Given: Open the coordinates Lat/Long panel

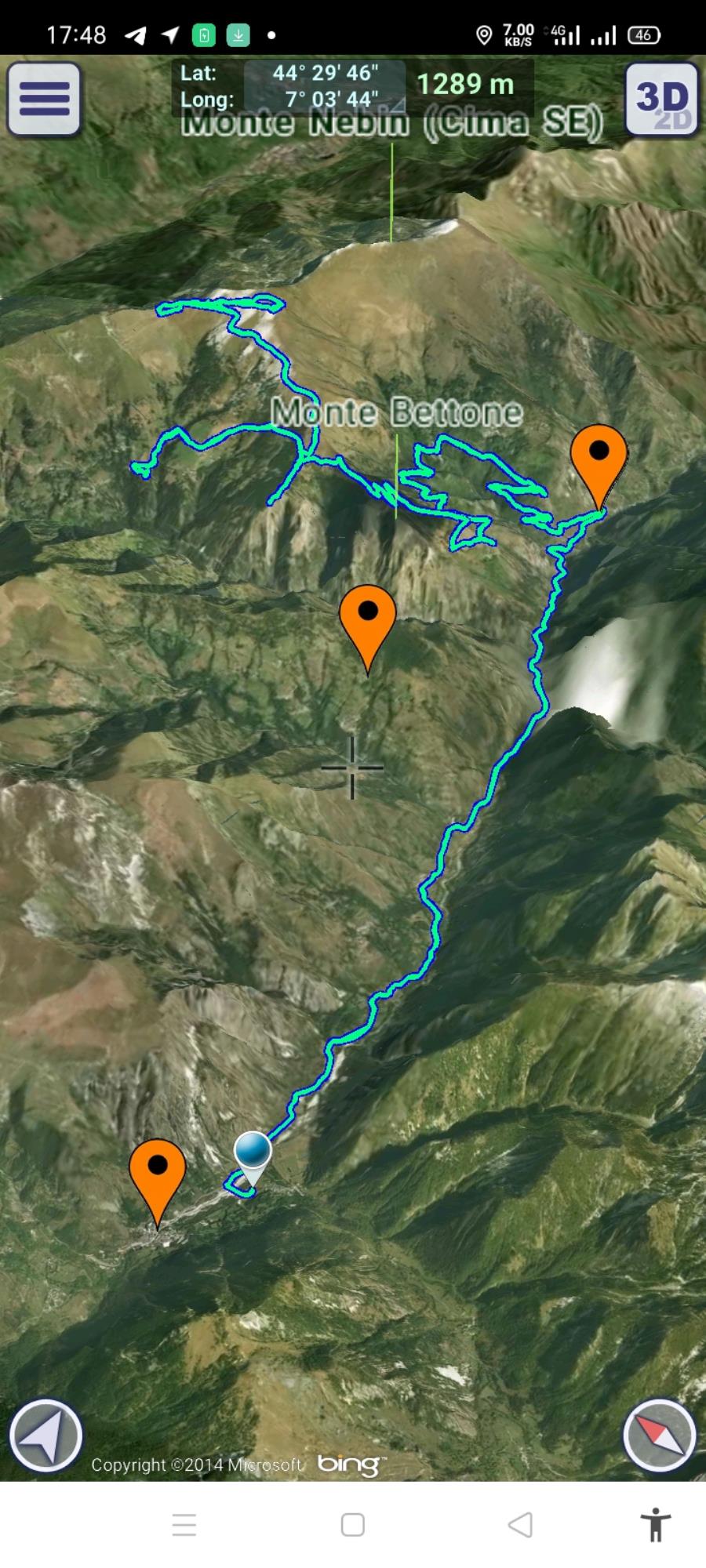Looking at the screenshot, I should coord(288,86).
